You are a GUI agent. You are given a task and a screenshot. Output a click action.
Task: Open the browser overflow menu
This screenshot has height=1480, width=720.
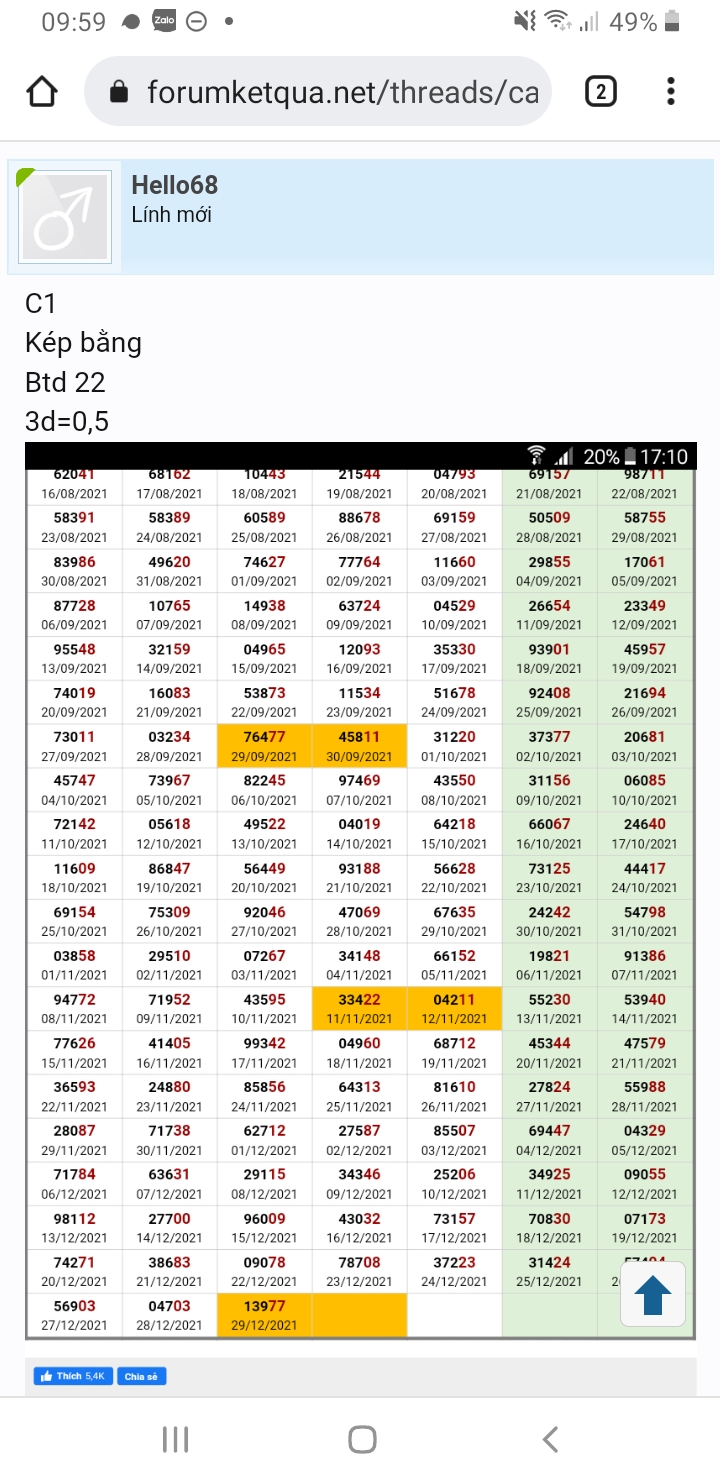671,93
